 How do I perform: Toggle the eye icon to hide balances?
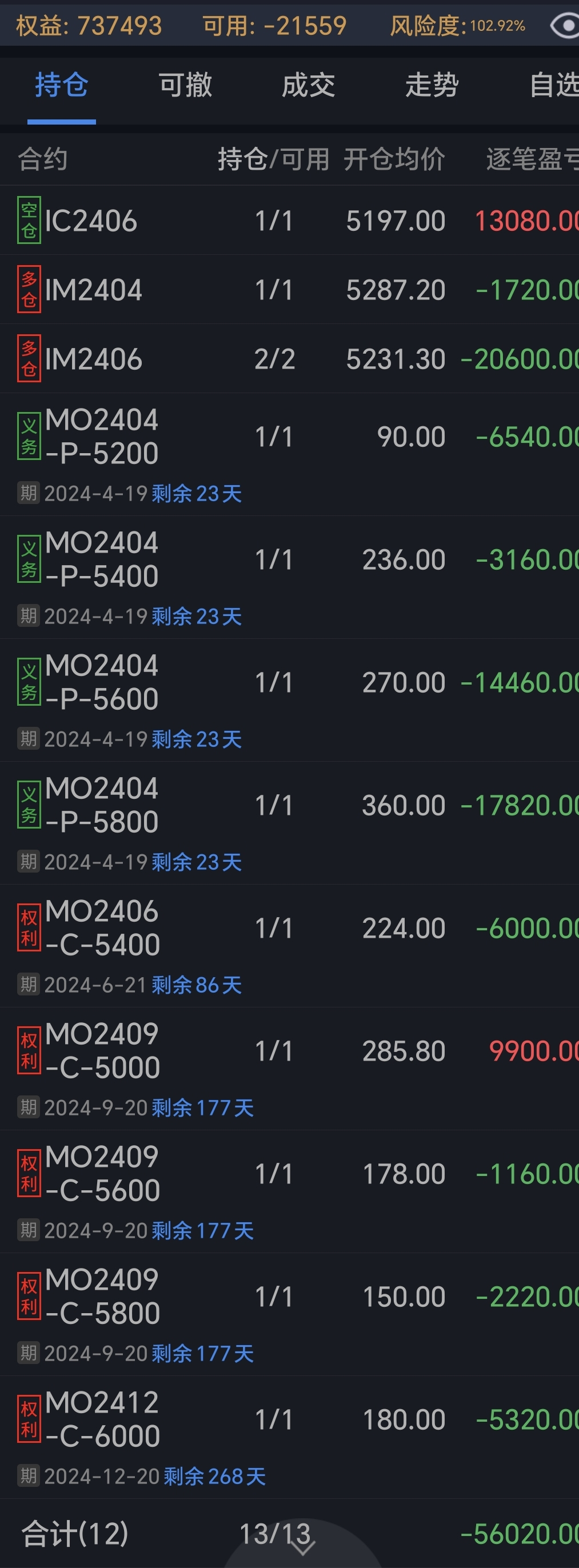[x=565, y=26]
